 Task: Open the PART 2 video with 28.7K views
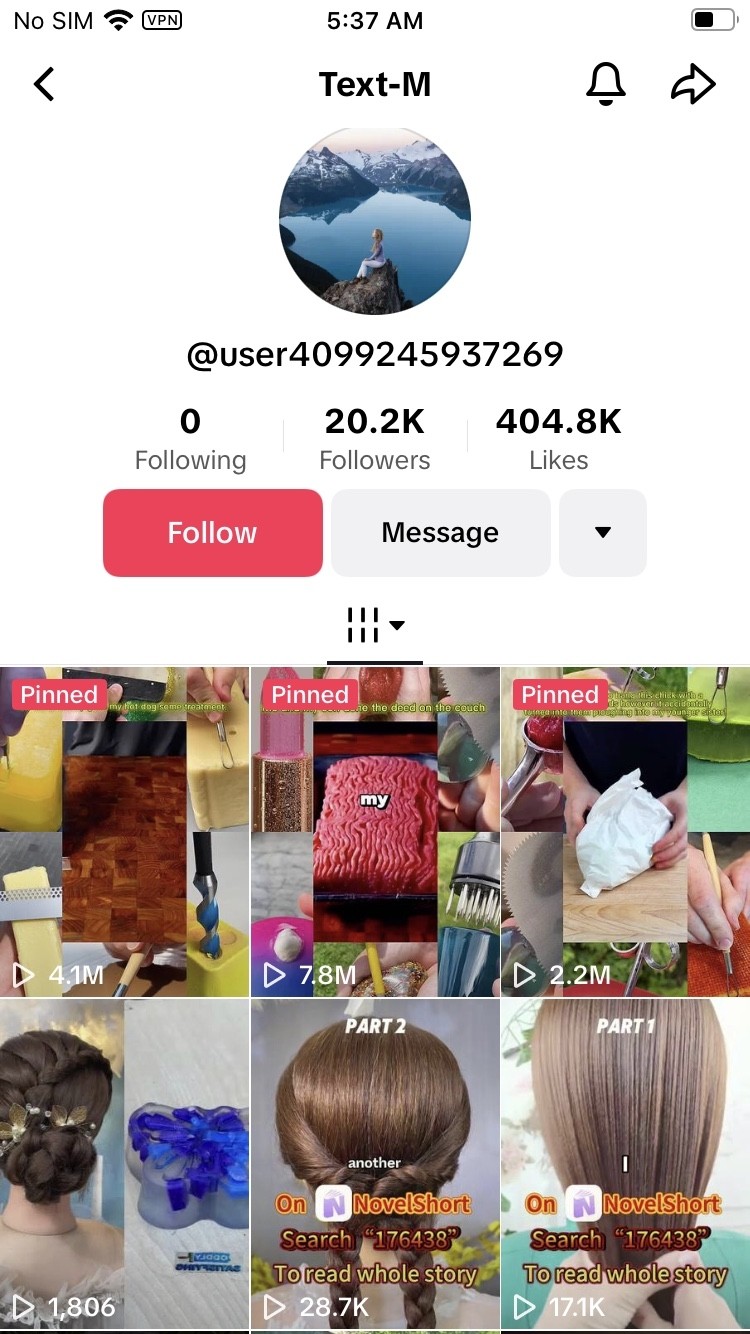tap(375, 1165)
